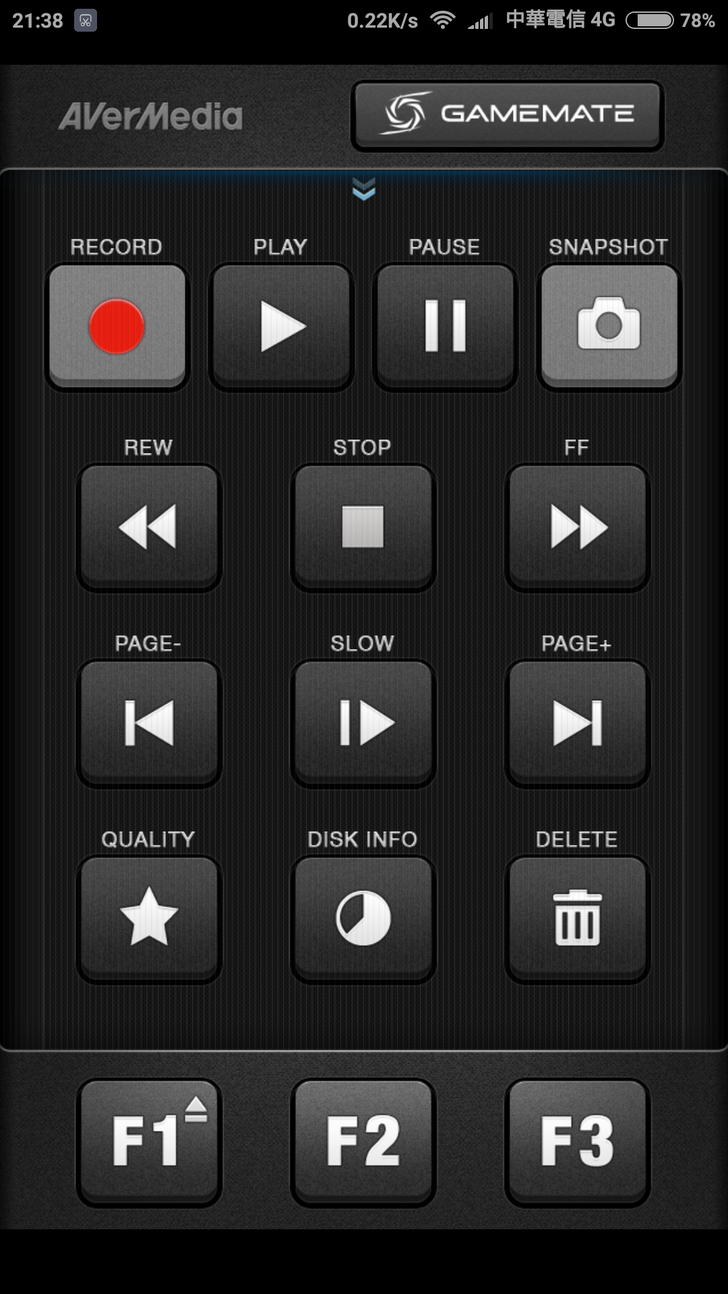The height and width of the screenshot is (1294, 728).
Task: Stop playback with the STOP button
Action: 363,526
